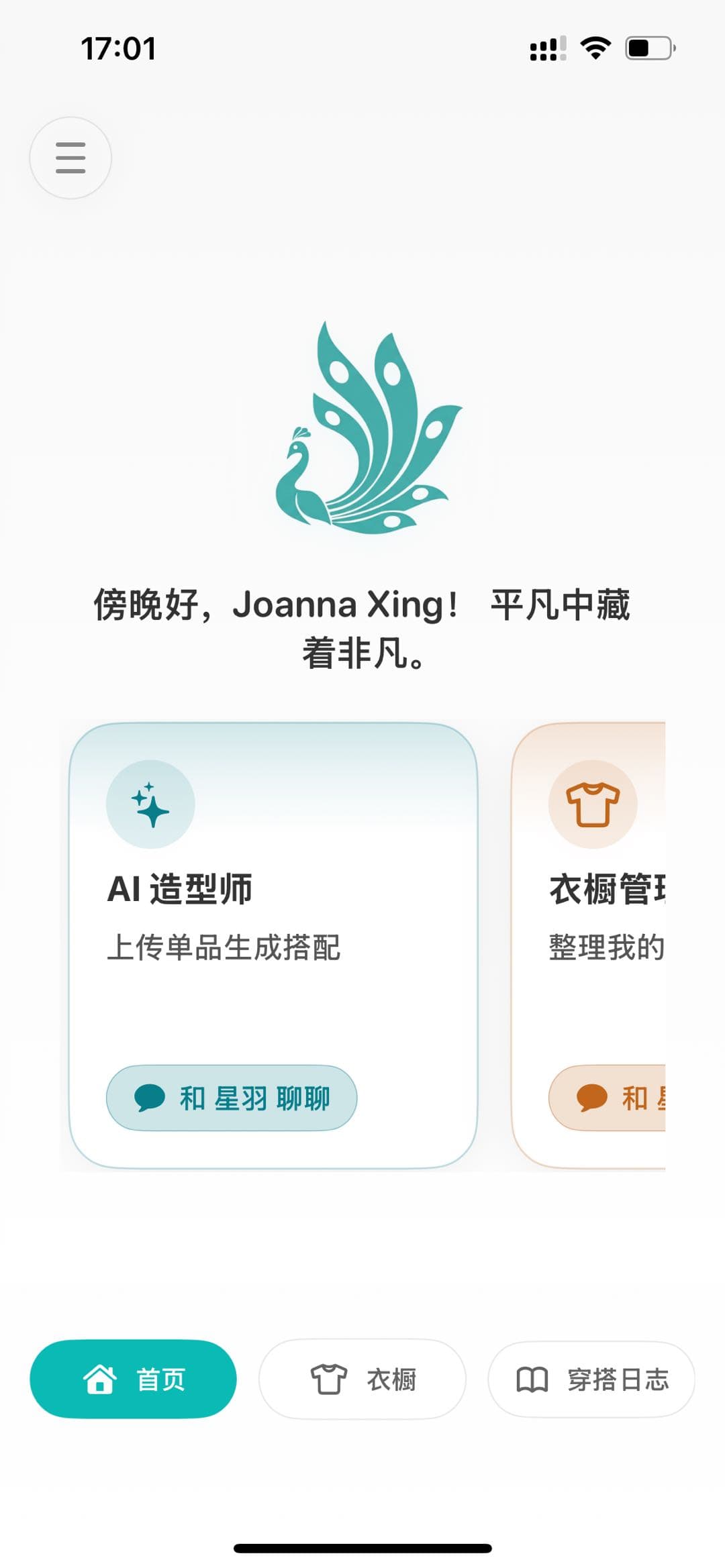Open the hamburger menu
Viewport: 725px width, 1568px height.
pyautogui.click(x=70, y=157)
